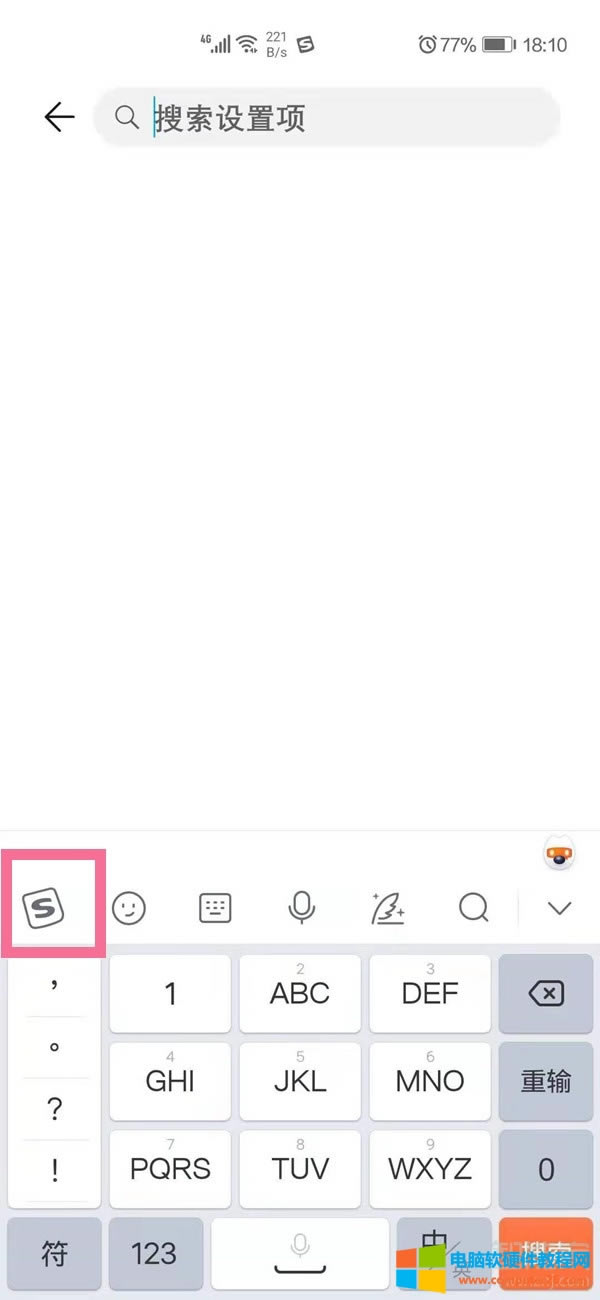Tap the space bar with microphone
The height and width of the screenshot is (1300, 600).
point(300,1253)
